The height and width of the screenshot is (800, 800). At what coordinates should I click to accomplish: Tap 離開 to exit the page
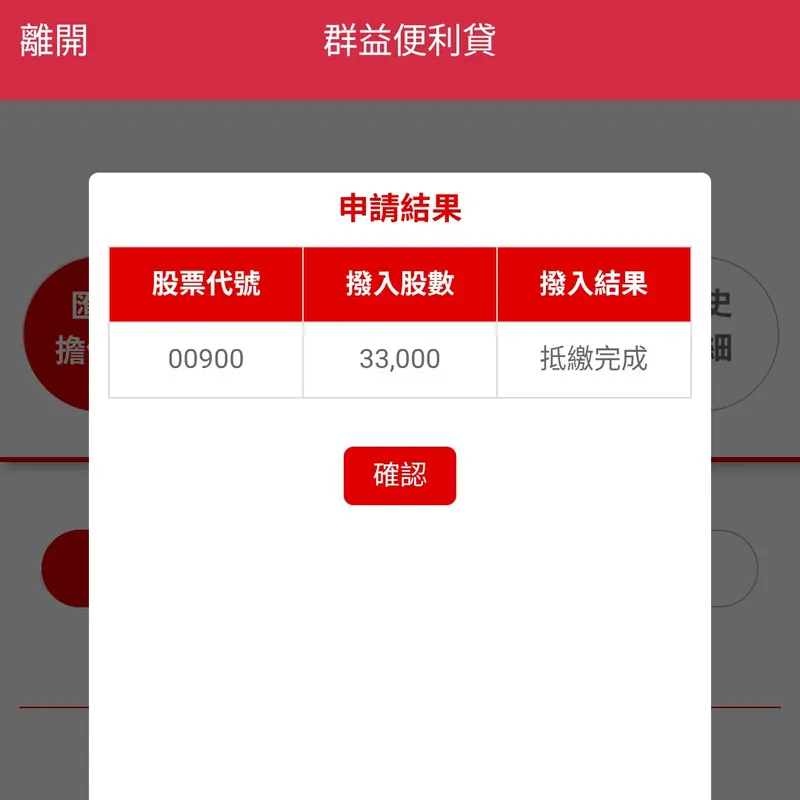(54, 41)
